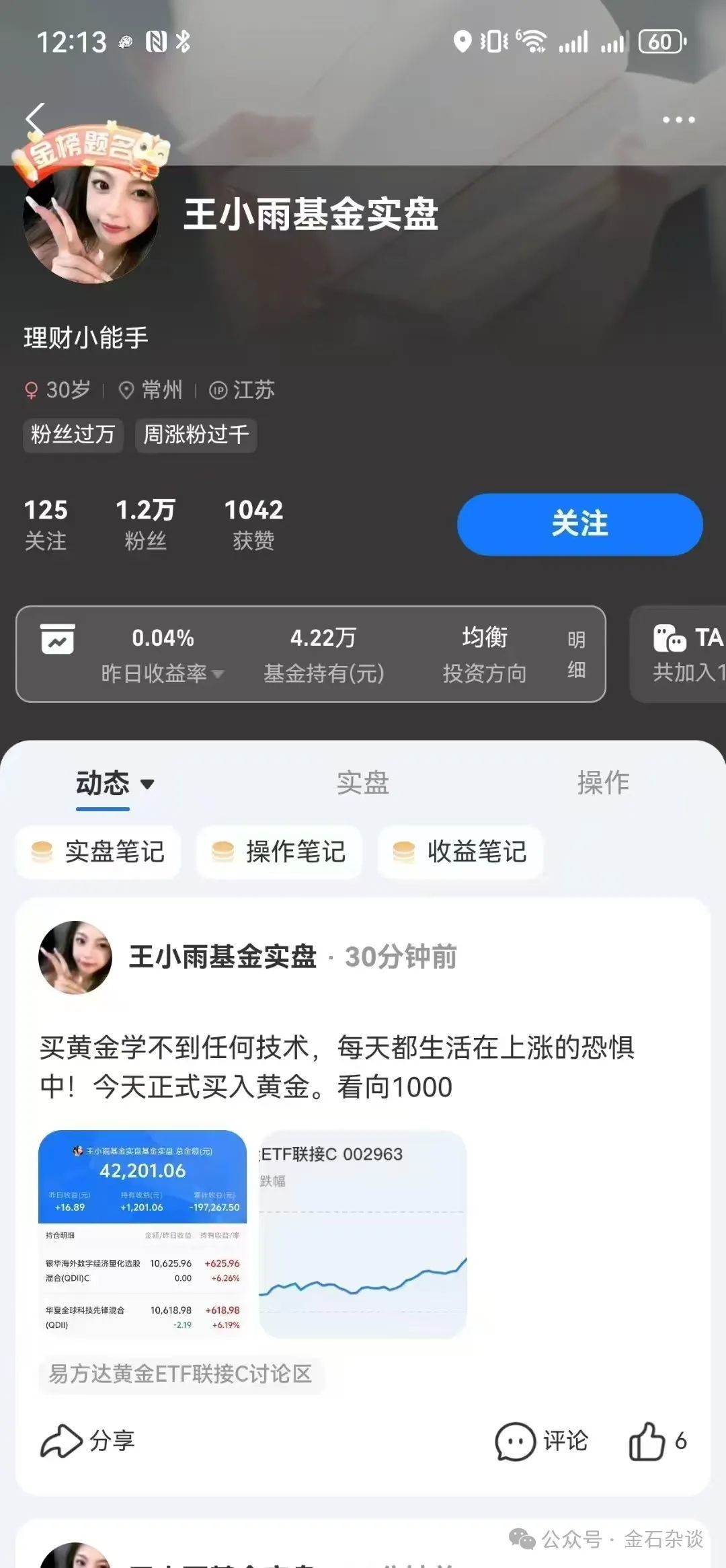
Task: Tap the thumbs-up like icon showing 6
Action: click(x=647, y=1440)
